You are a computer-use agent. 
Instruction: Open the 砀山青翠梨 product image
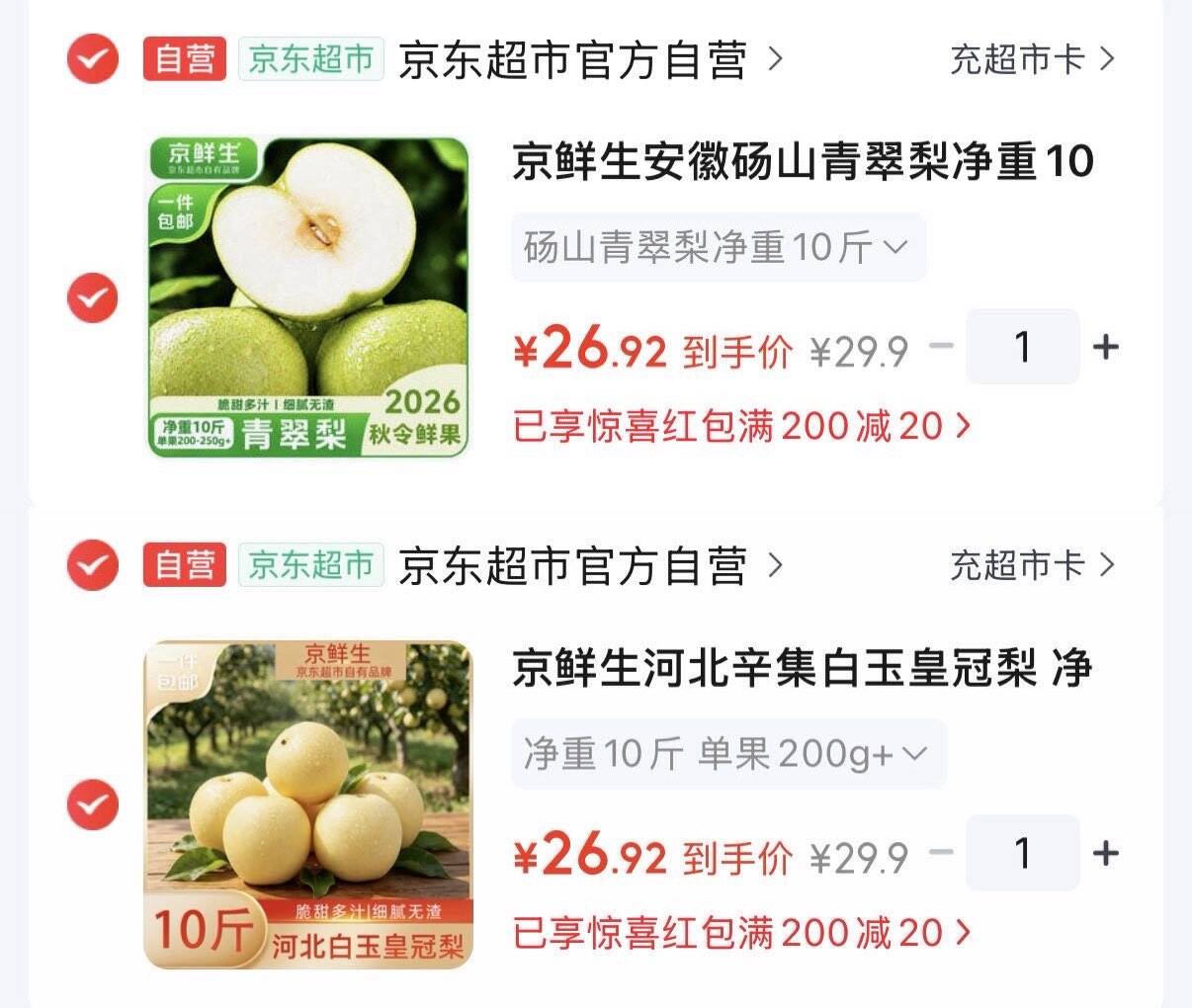308,297
